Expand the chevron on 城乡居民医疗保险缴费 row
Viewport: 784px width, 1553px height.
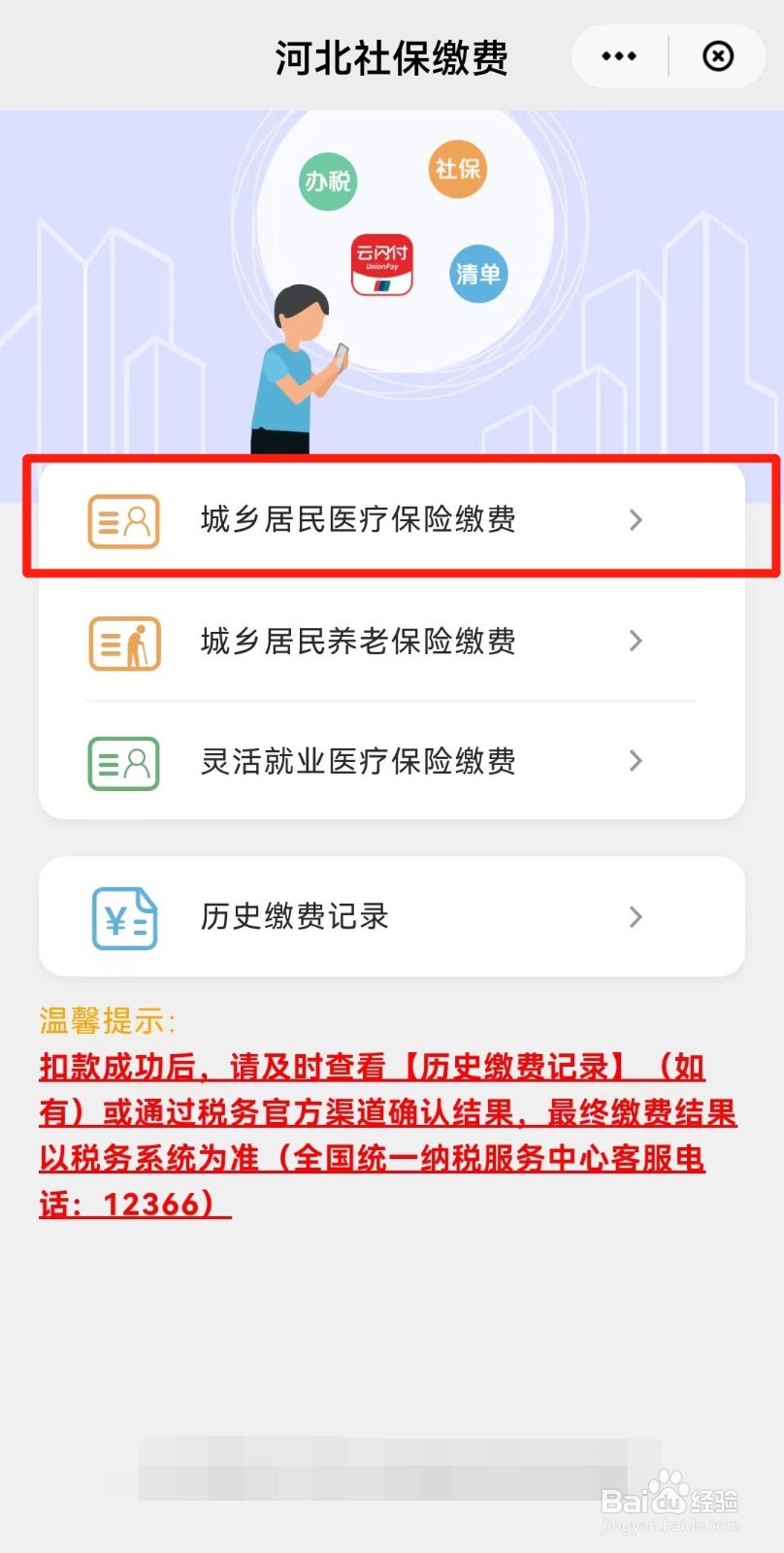636,520
